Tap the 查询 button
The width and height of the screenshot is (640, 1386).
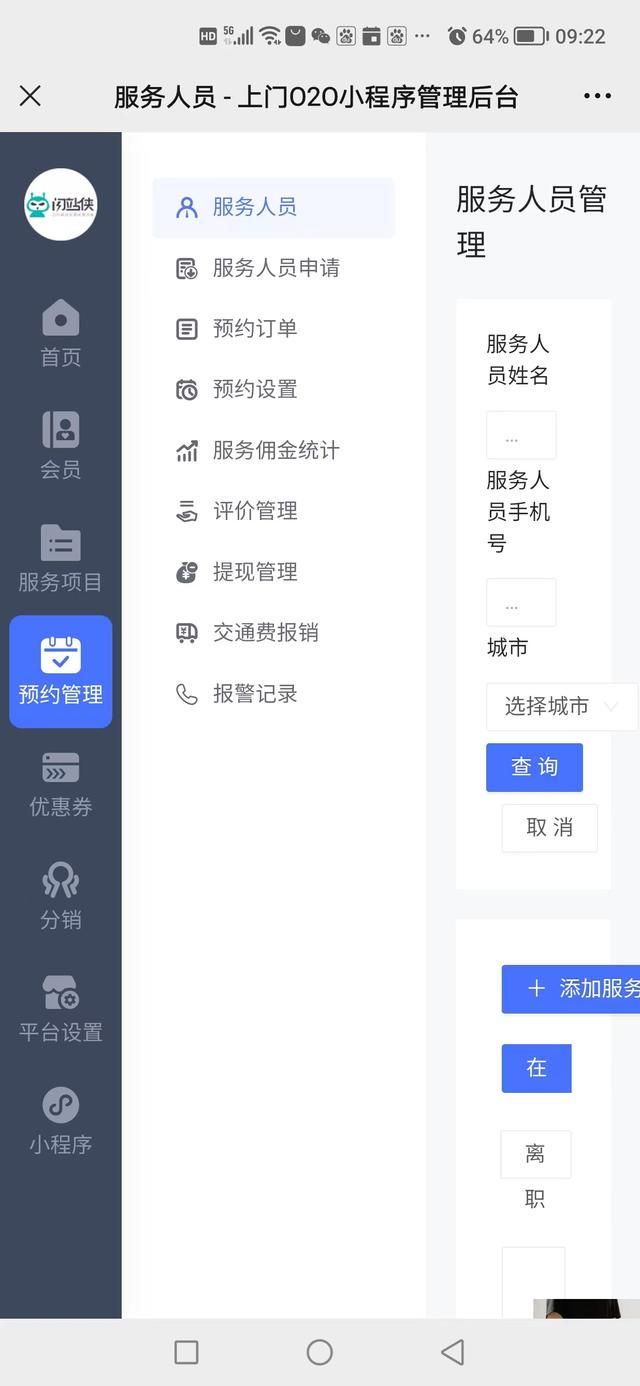534,767
